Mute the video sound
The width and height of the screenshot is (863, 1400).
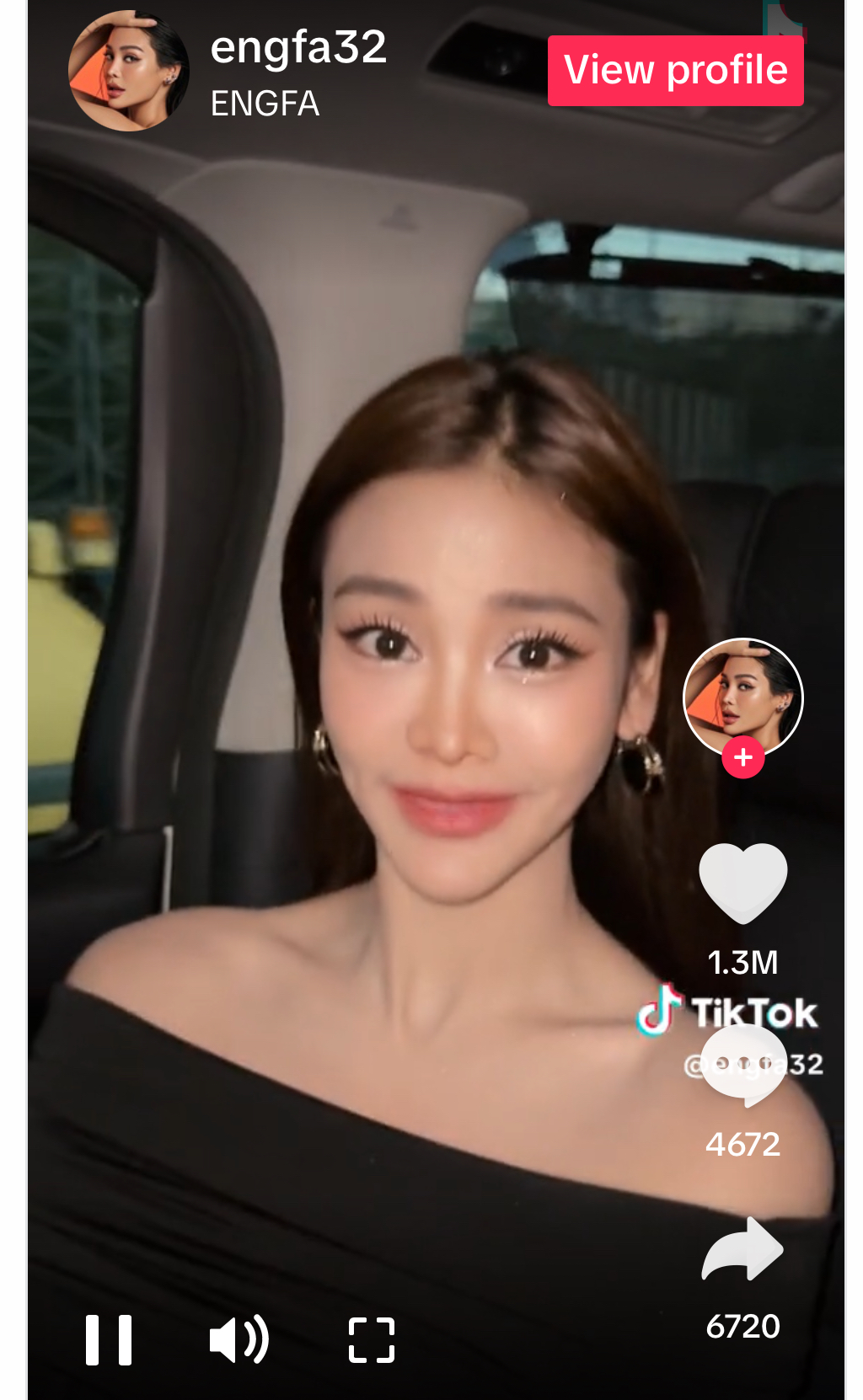239,1339
